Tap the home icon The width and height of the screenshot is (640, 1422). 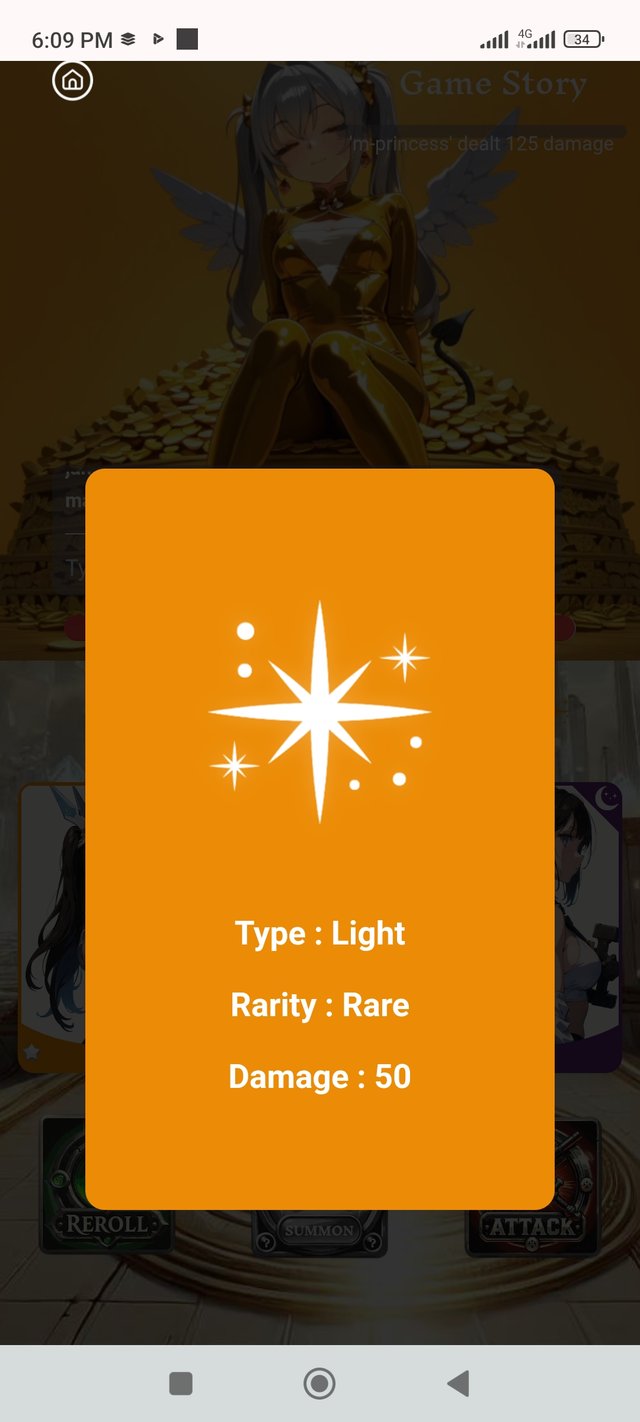click(x=72, y=81)
